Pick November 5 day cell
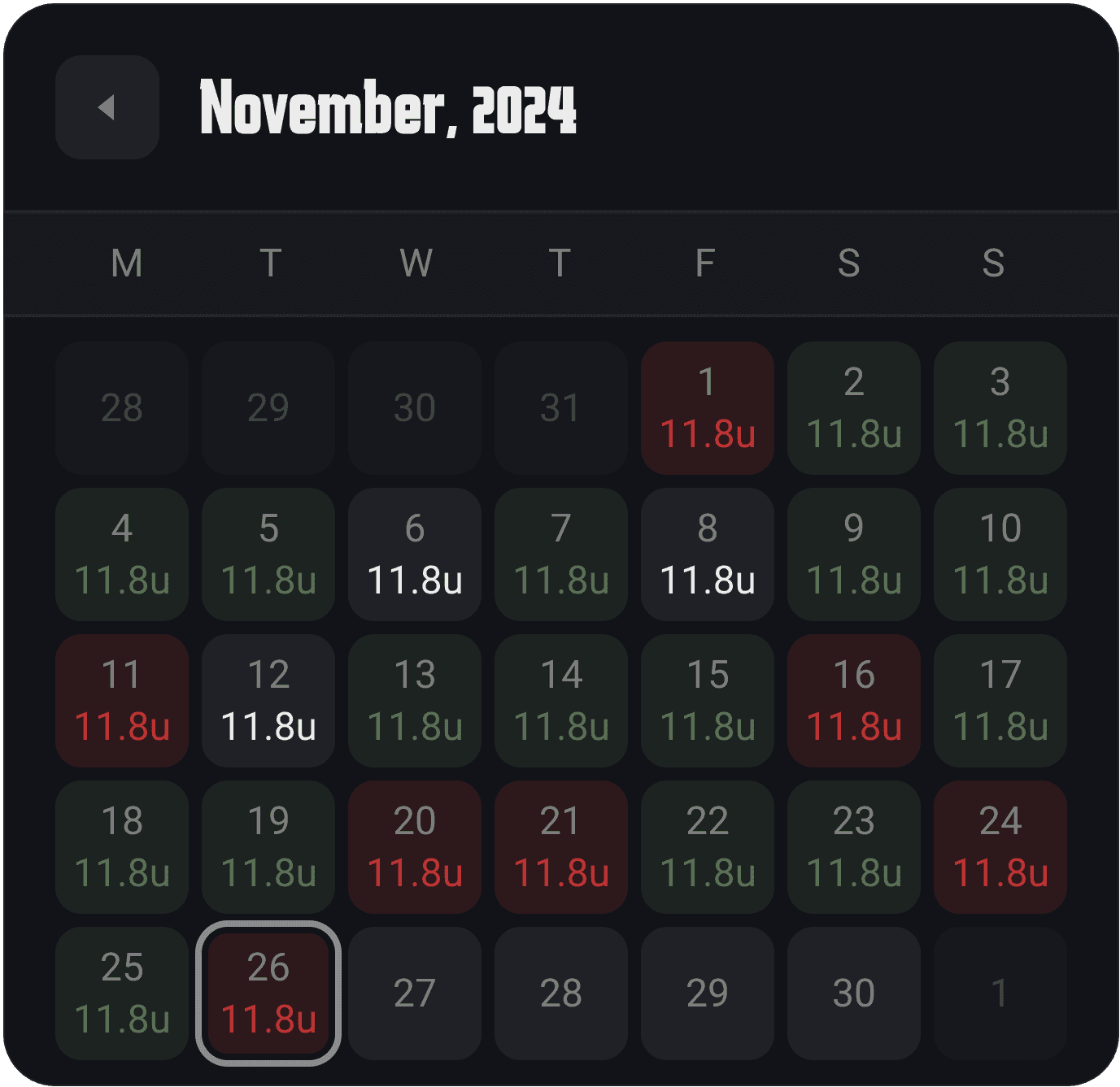Image resolution: width=1120 pixels, height=1087 pixels. tap(268, 554)
